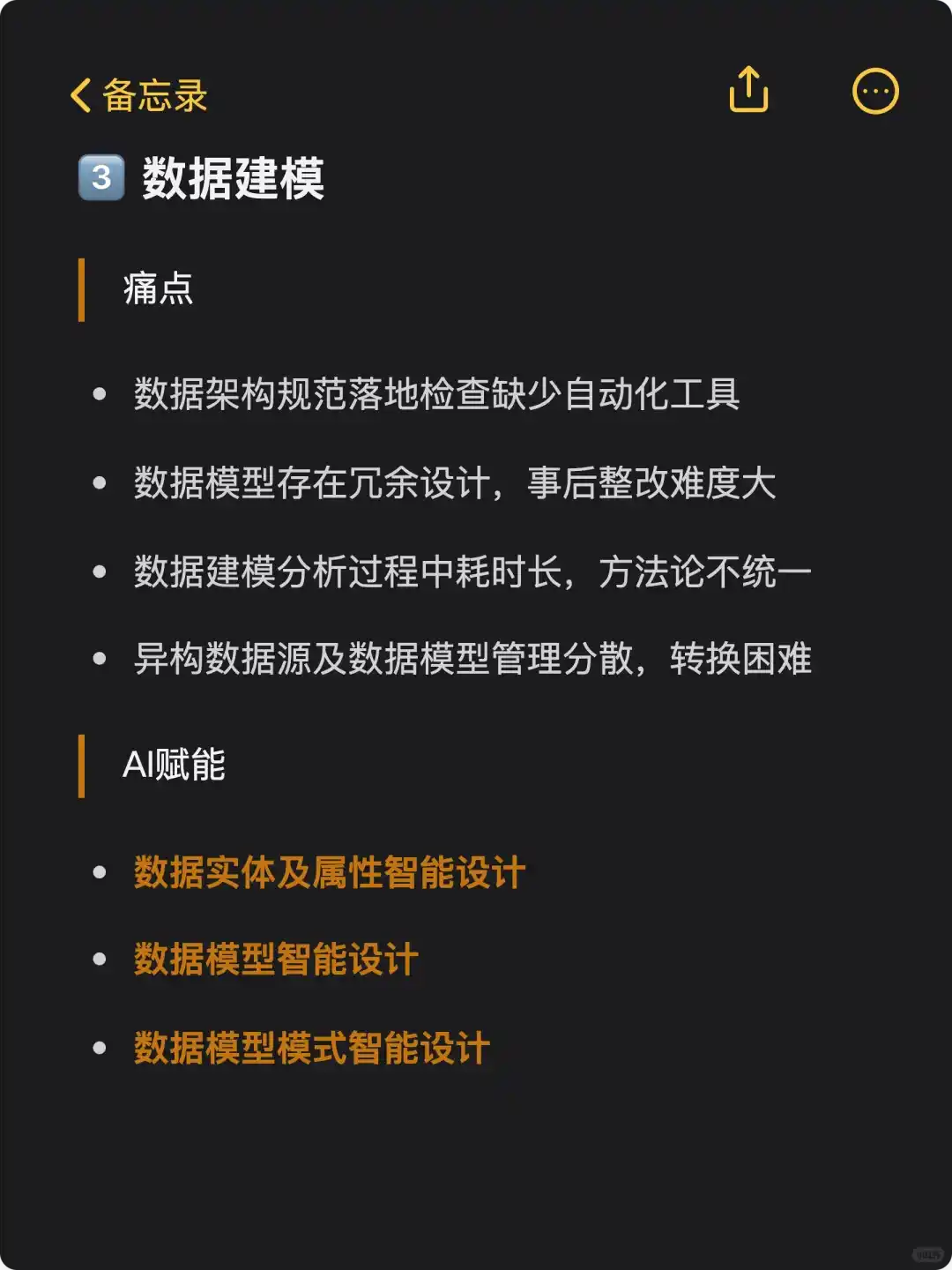Image resolution: width=952 pixels, height=1270 pixels.
Task: Tap the share icon to export this note
Action: pyautogui.click(x=748, y=92)
